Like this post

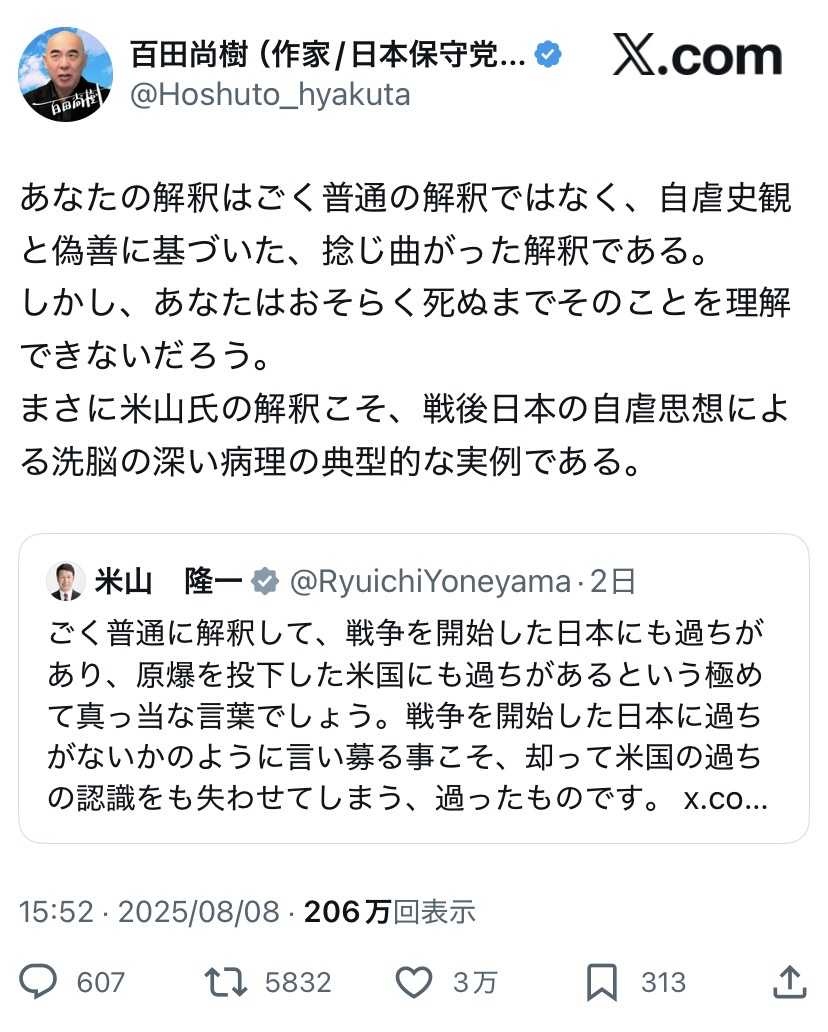414,982
